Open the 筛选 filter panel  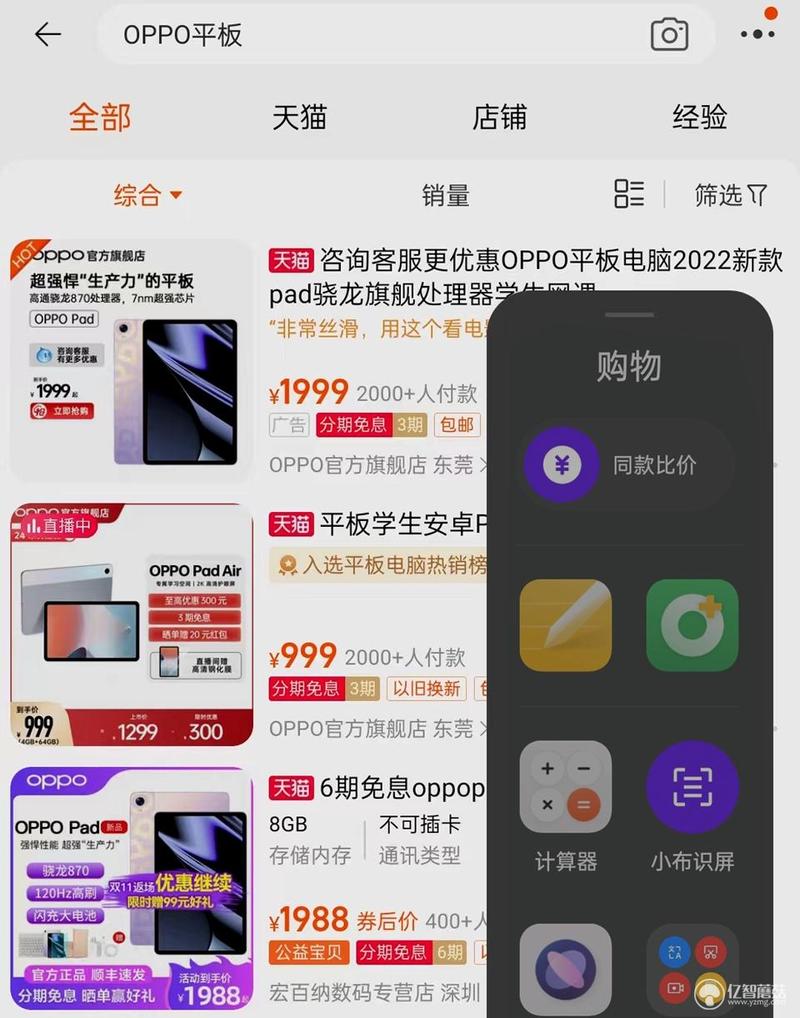[731, 195]
